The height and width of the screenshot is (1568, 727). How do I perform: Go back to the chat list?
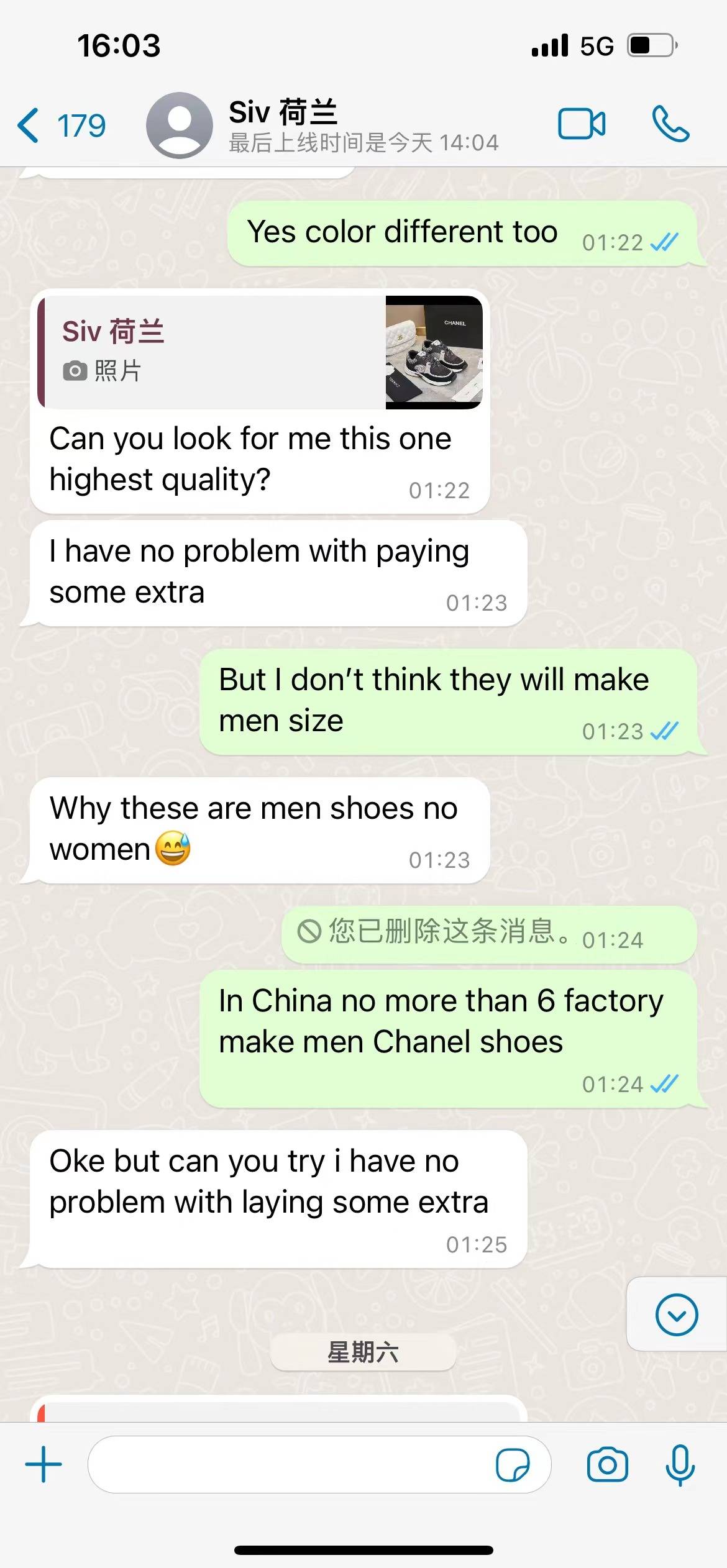pyautogui.click(x=60, y=125)
